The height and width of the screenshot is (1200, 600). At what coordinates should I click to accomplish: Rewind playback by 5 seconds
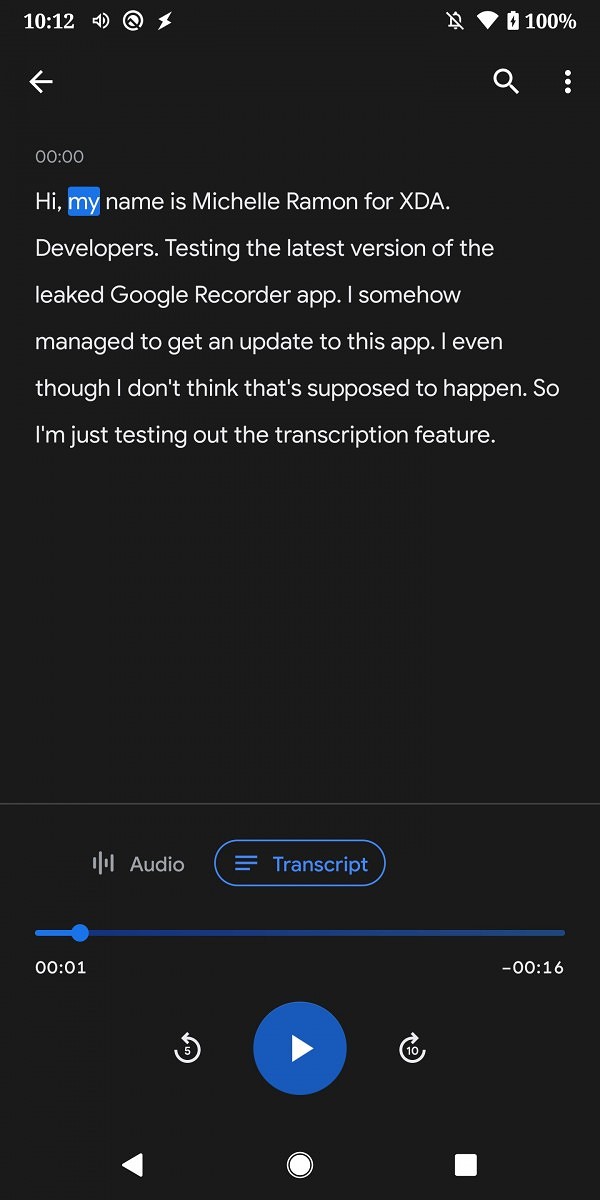click(187, 1048)
